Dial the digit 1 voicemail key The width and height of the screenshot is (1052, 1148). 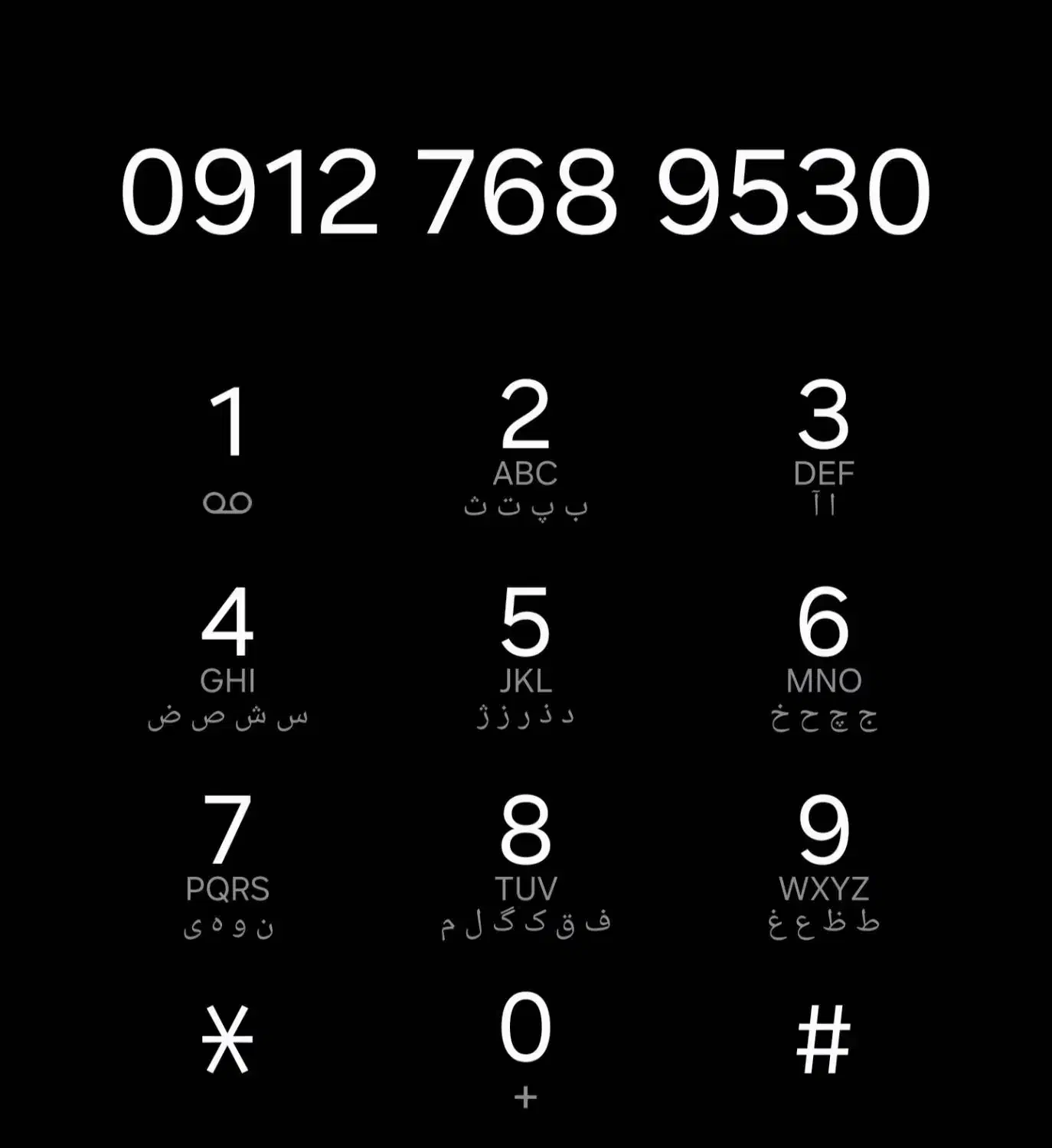coord(227,449)
